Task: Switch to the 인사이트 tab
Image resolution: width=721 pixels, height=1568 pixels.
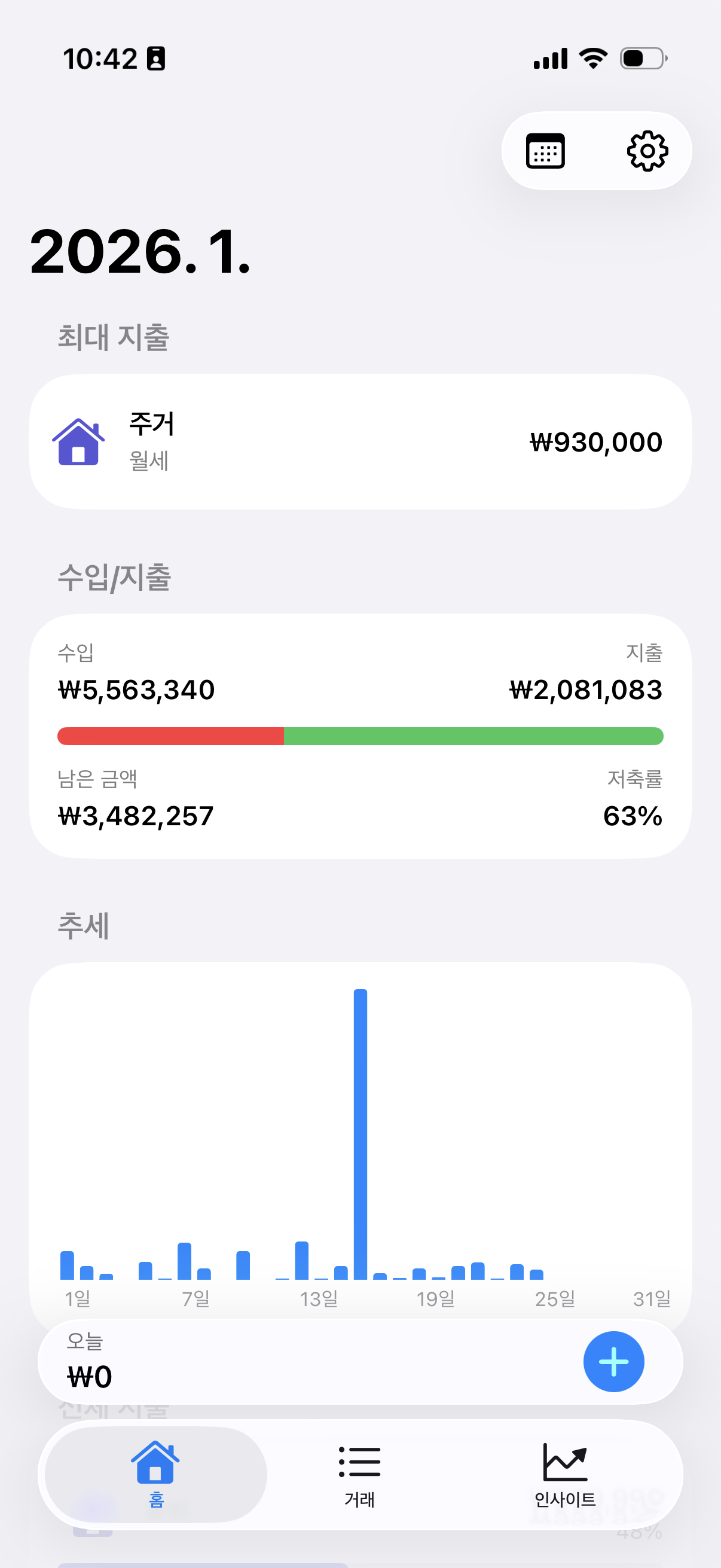Action: 564,1474
